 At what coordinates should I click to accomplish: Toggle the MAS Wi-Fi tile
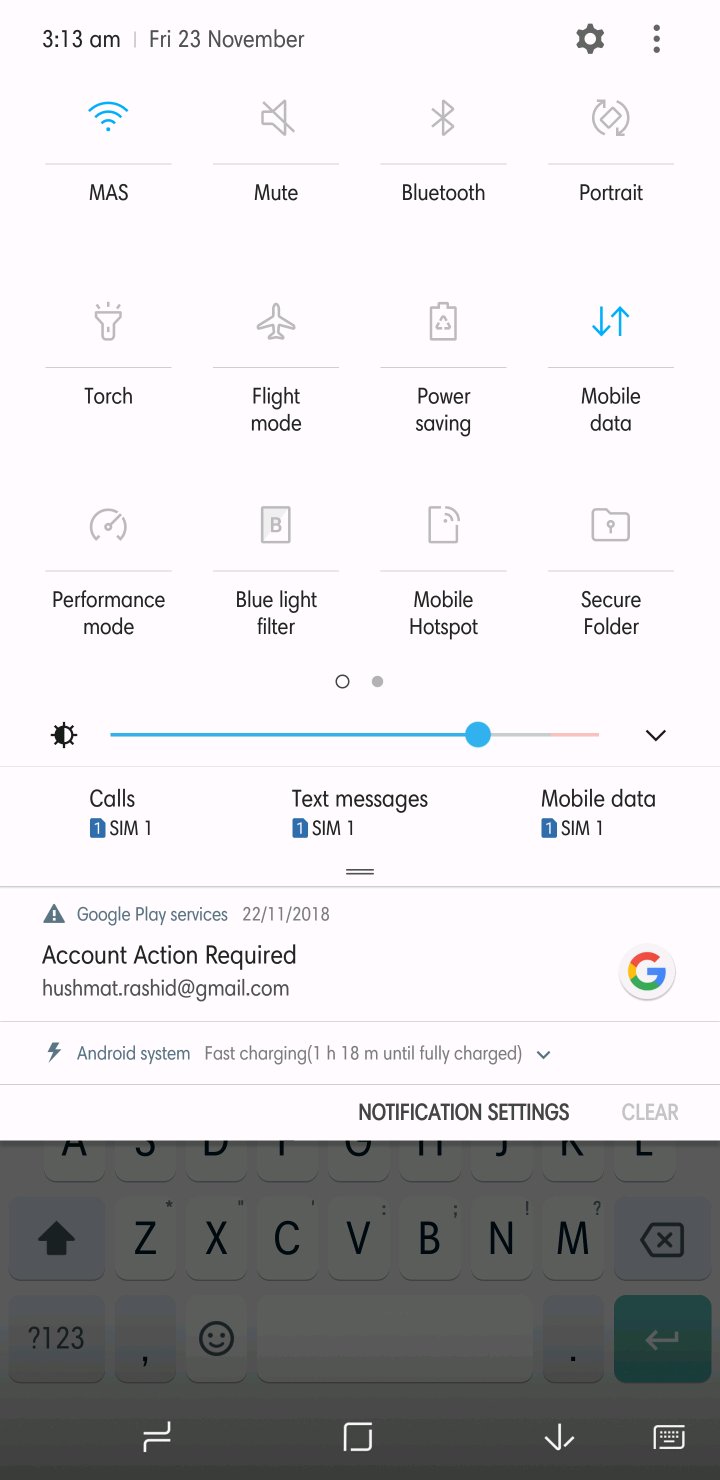click(108, 119)
